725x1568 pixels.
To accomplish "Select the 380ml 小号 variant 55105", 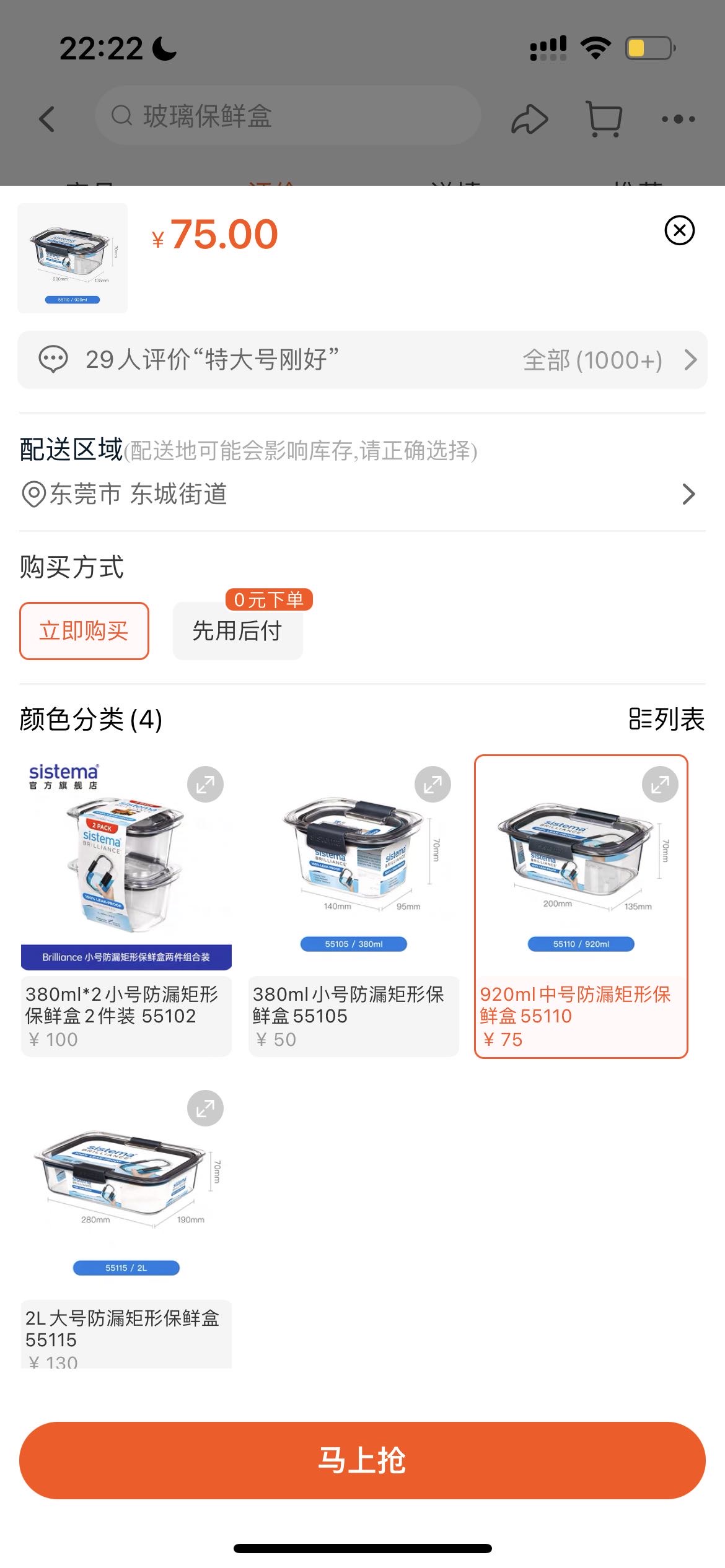I will pyautogui.click(x=354, y=898).
